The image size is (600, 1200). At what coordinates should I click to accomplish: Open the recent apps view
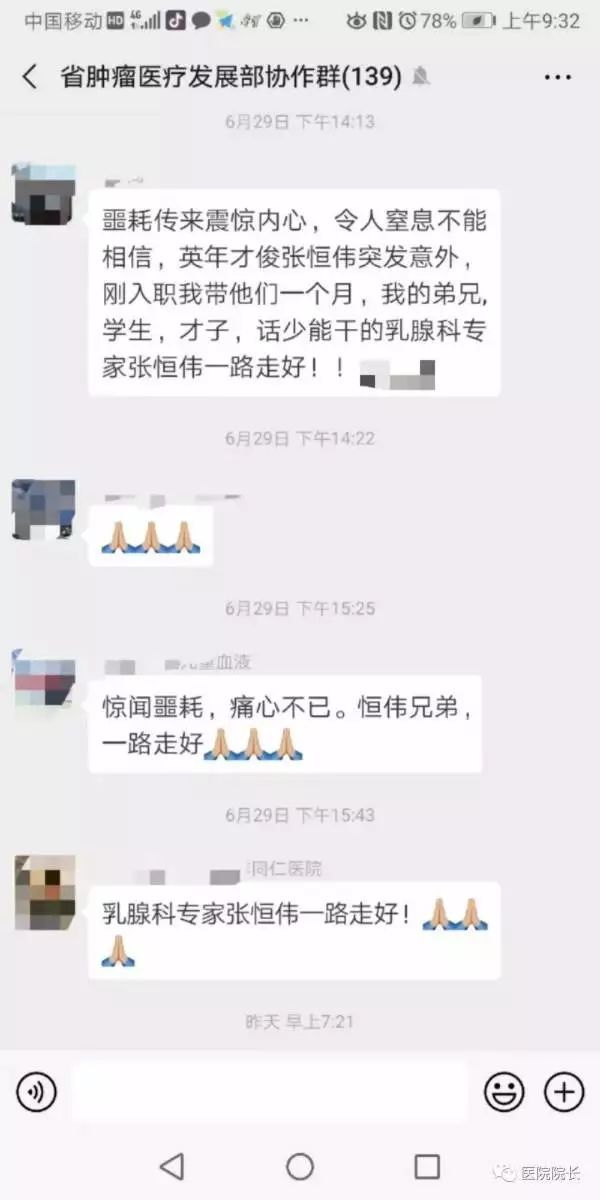click(427, 1166)
